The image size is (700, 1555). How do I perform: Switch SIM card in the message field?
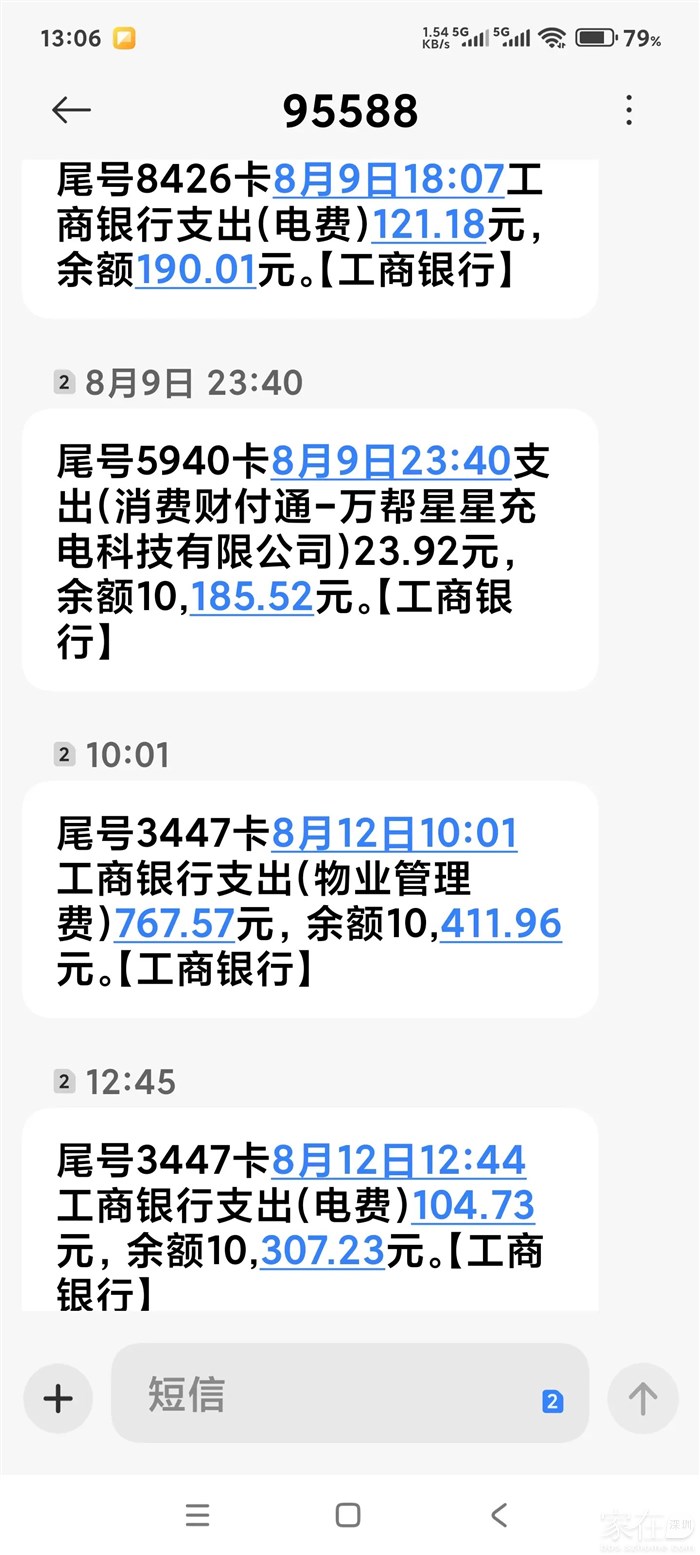coord(552,1402)
